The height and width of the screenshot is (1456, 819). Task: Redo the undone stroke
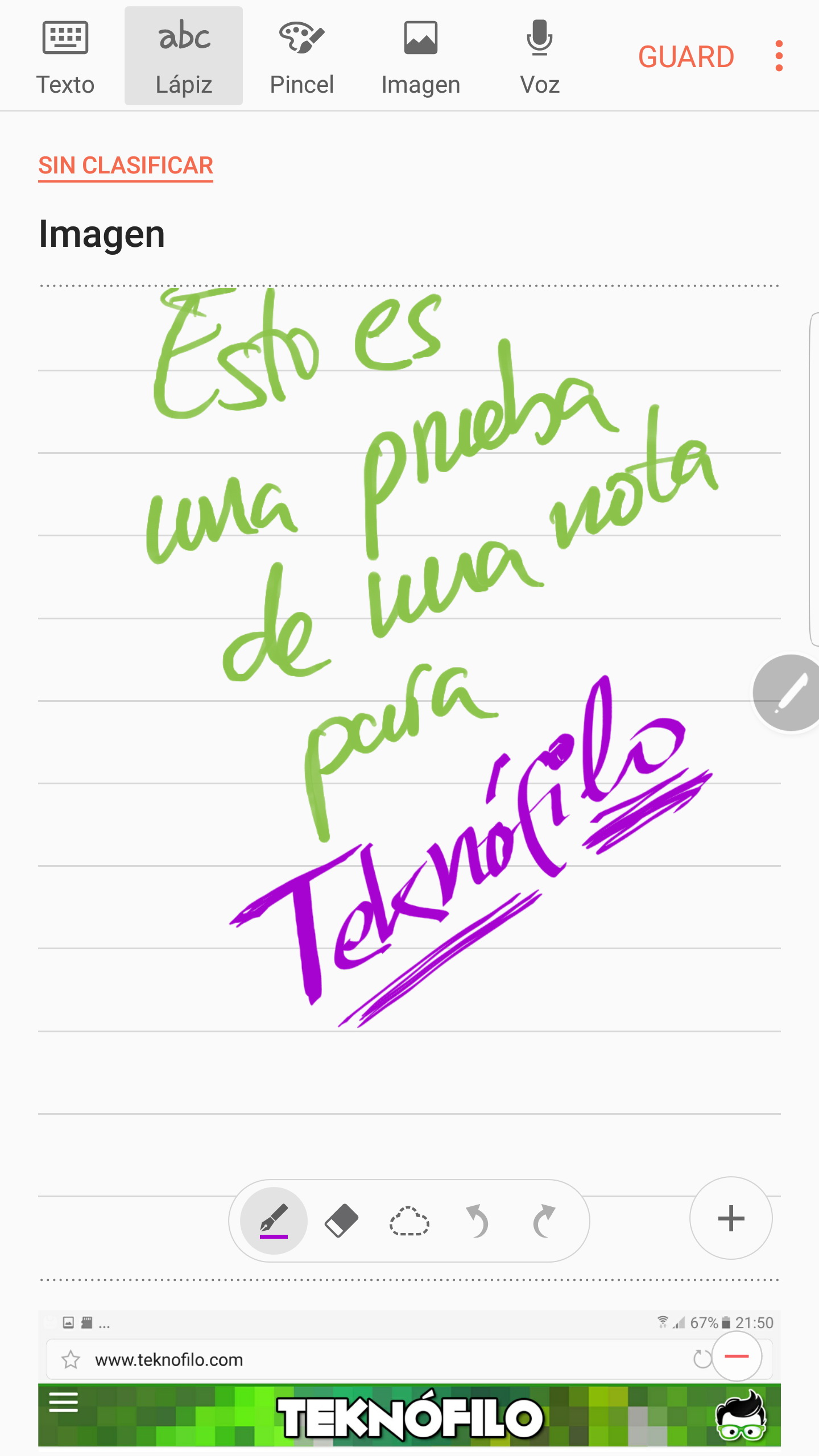(544, 1221)
